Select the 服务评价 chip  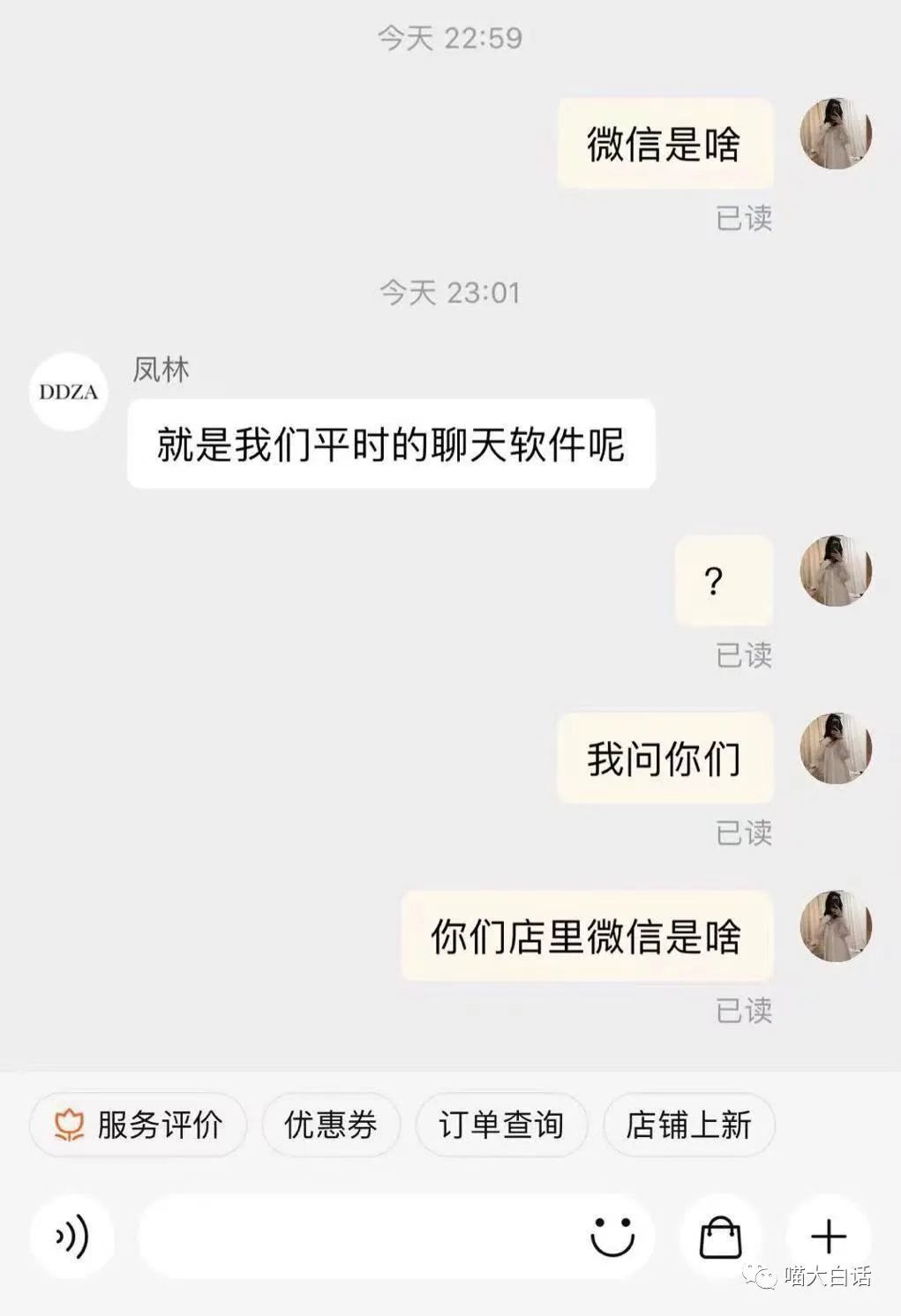pos(139,1125)
